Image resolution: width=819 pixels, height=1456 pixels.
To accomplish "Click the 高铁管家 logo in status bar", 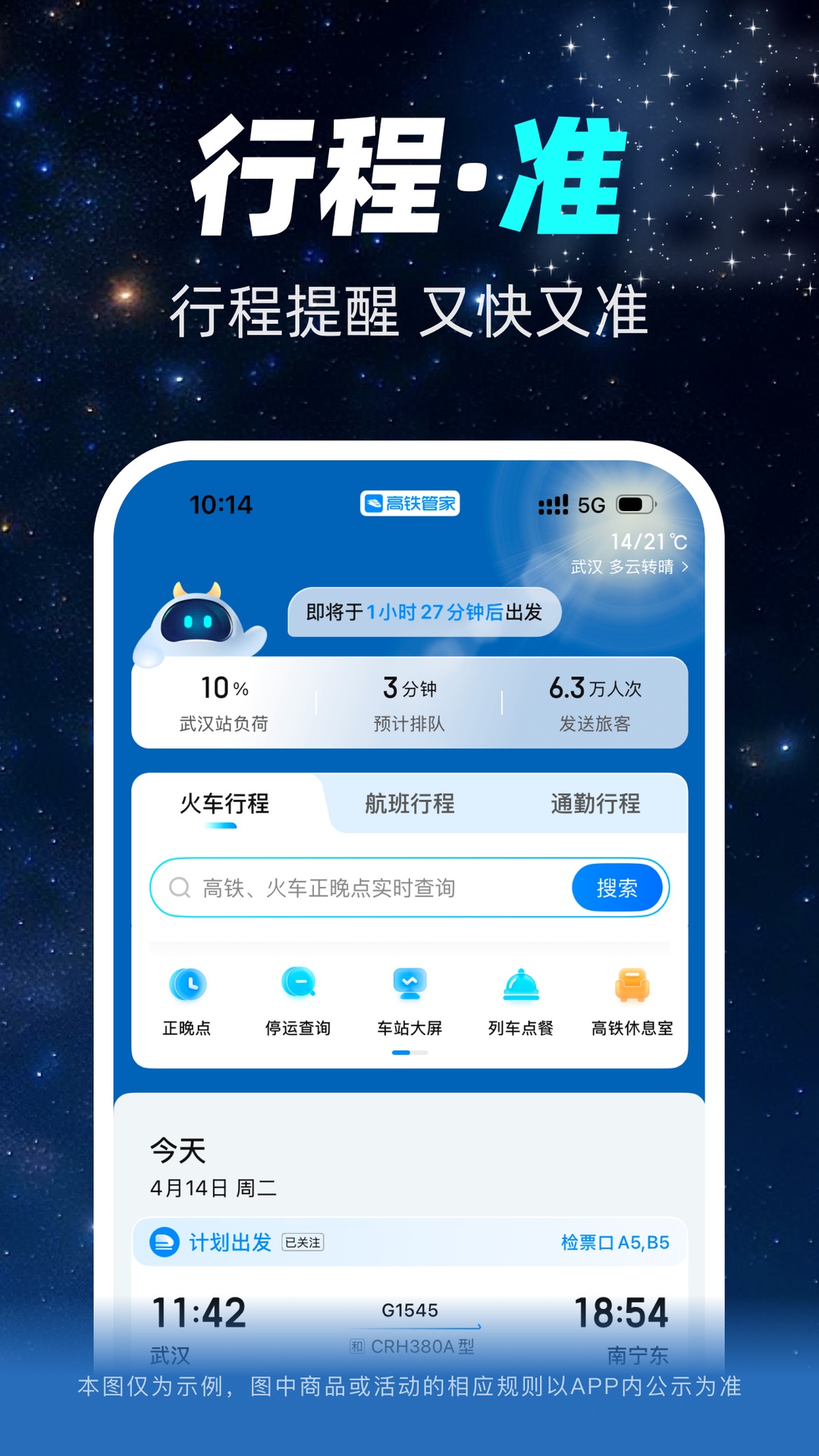I will point(410,501).
